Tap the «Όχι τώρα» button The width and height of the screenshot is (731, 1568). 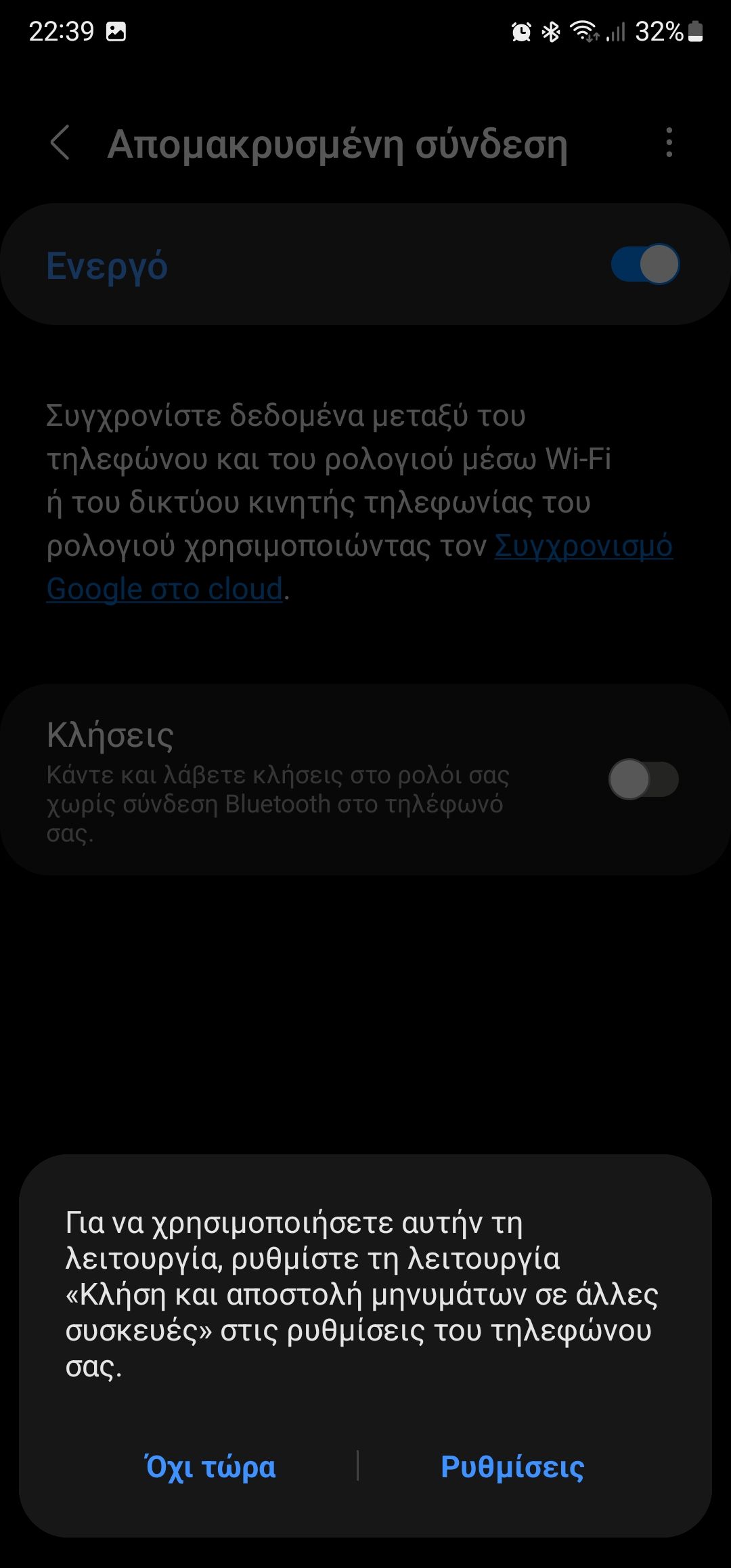[211, 1467]
